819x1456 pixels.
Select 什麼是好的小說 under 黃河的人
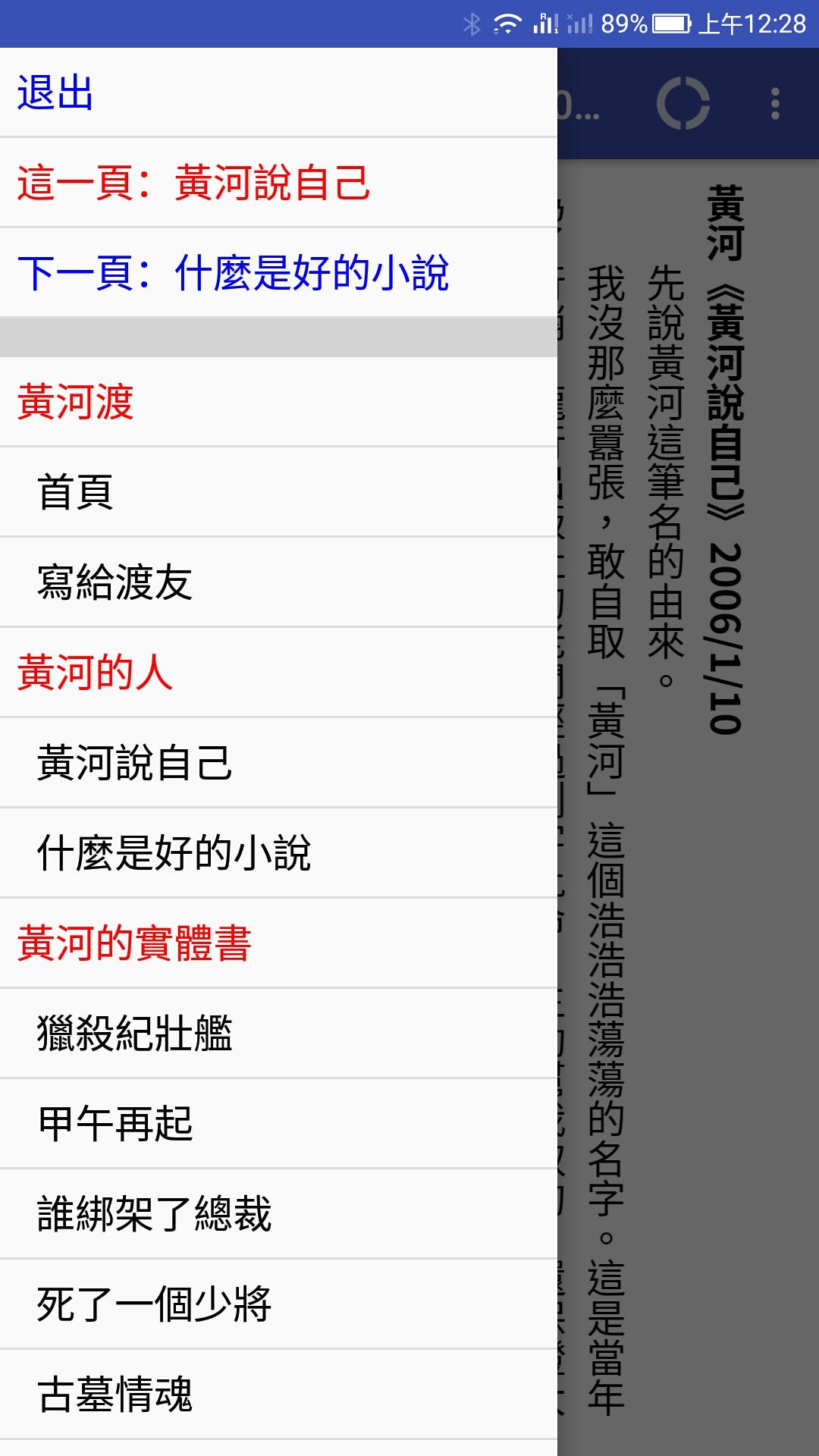click(x=278, y=852)
